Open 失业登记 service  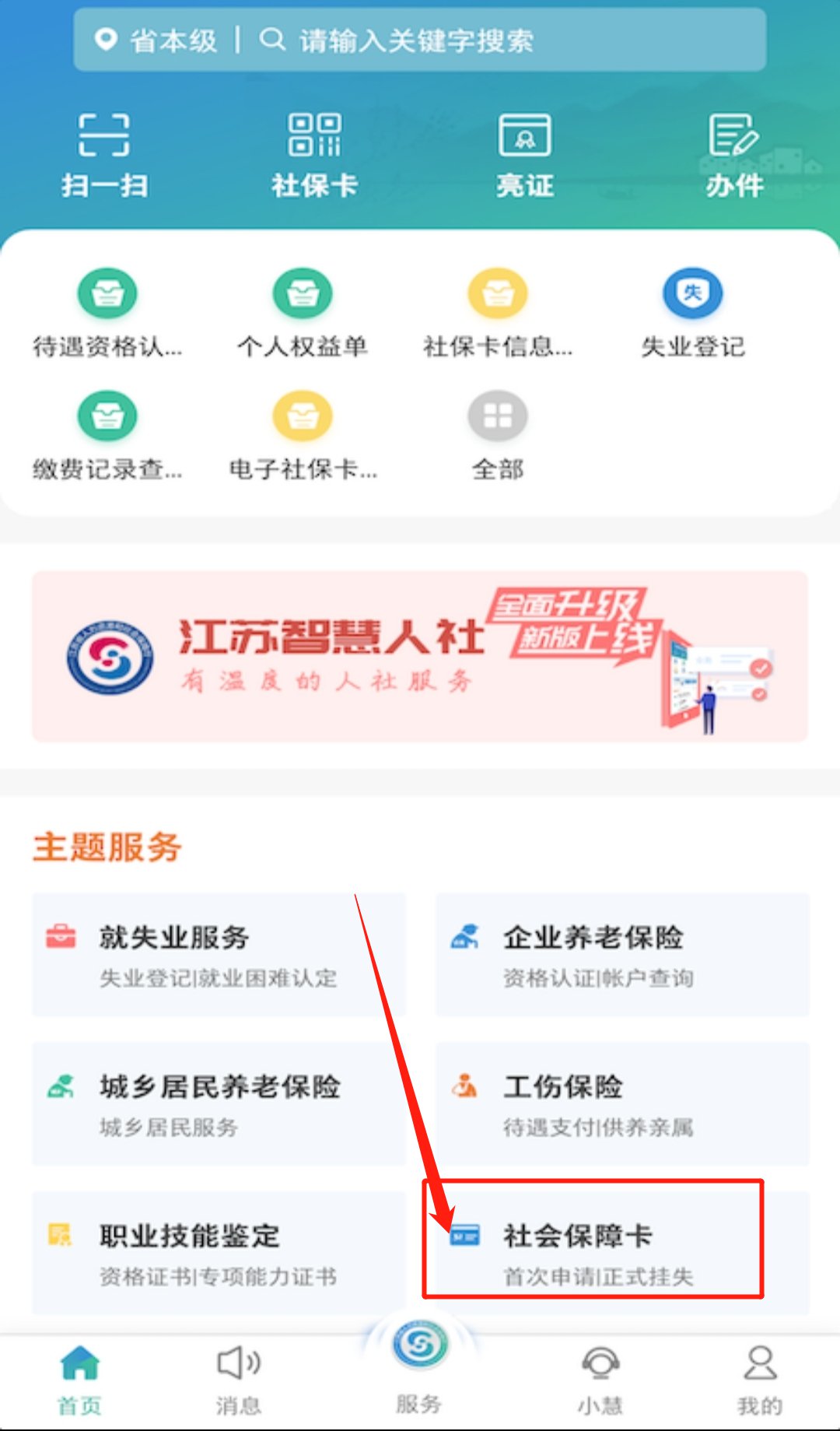click(692, 313)
